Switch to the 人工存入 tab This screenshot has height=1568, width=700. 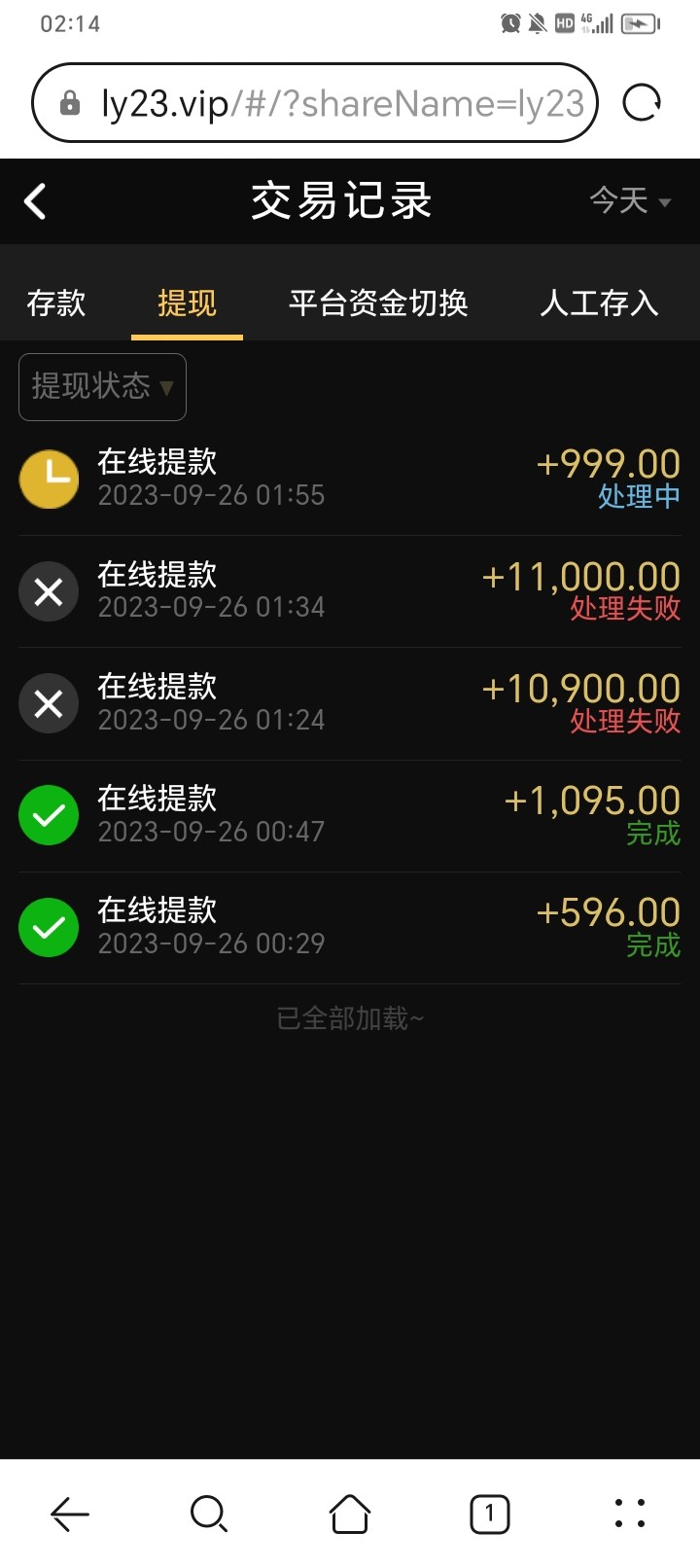coord(599,303)
